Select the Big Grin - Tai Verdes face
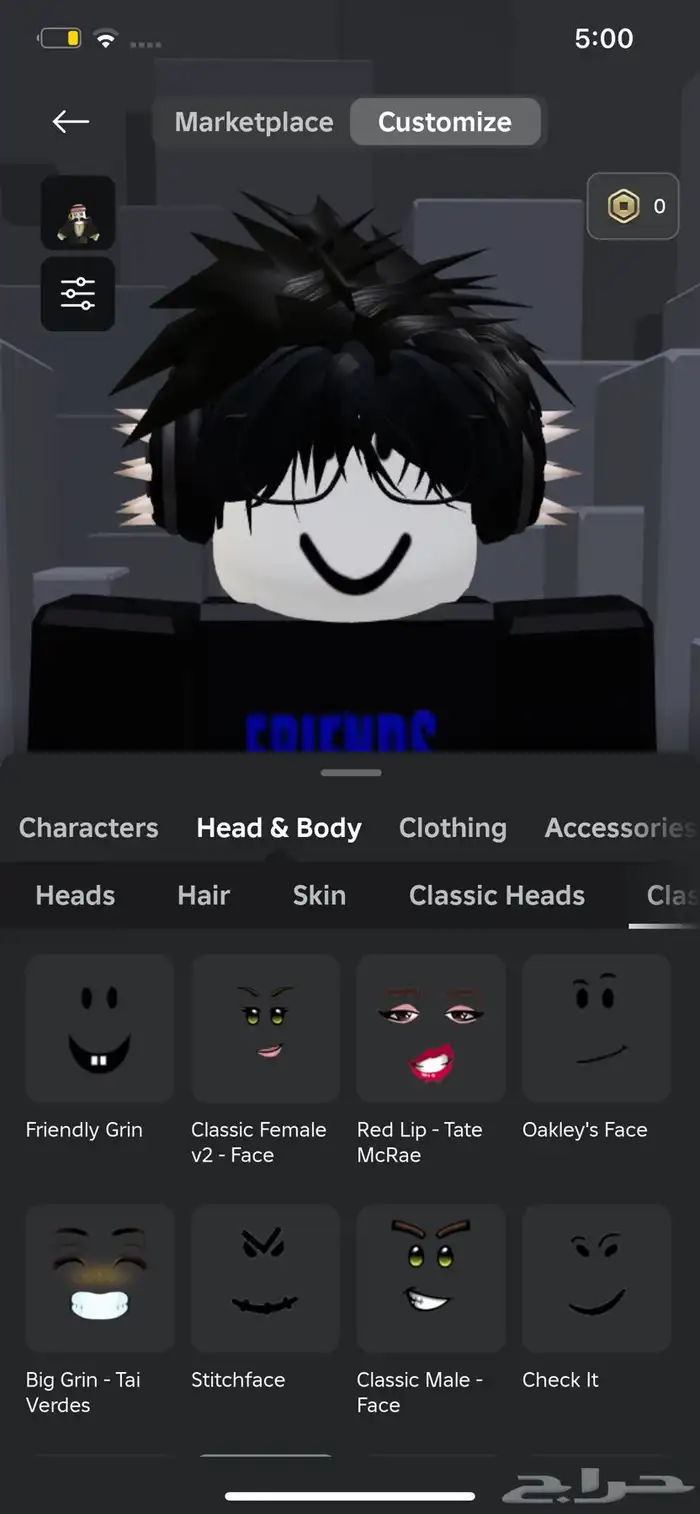This screenshot has height=1514, width=700. tap(100, 1278)
